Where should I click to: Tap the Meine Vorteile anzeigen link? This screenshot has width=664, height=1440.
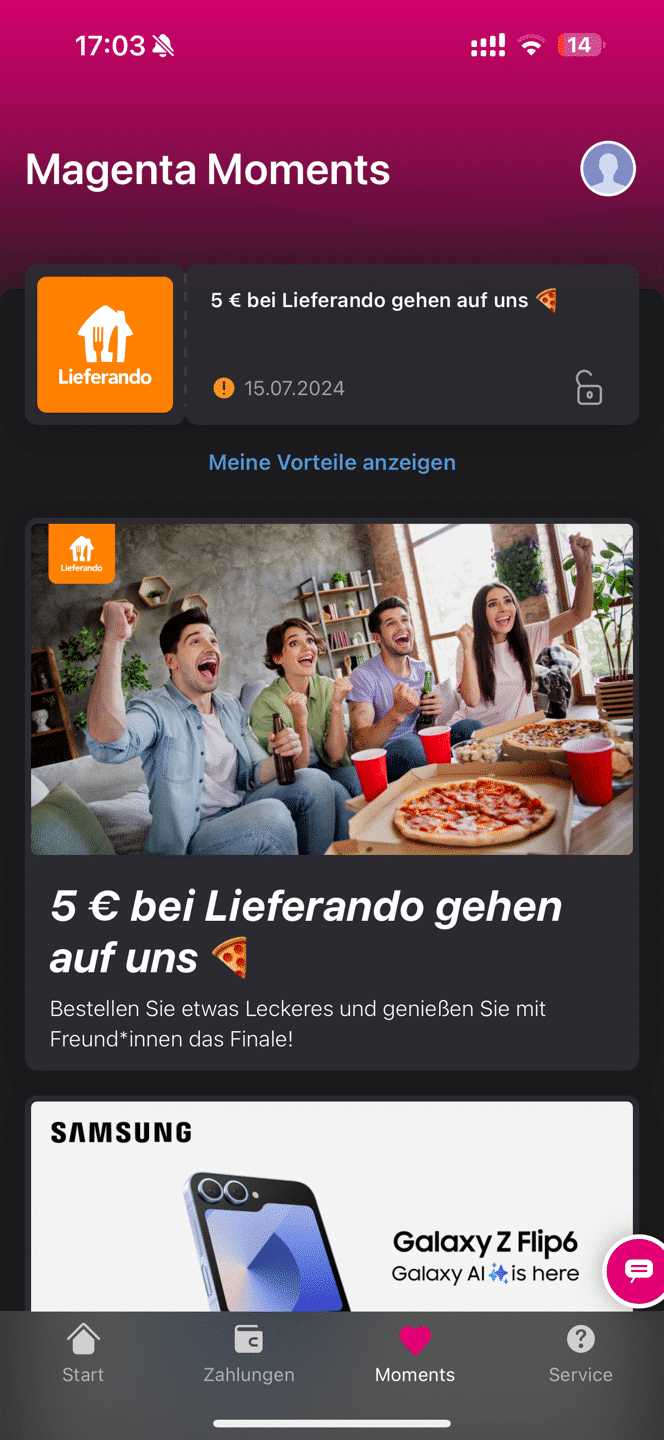click(x=332, y=462)
